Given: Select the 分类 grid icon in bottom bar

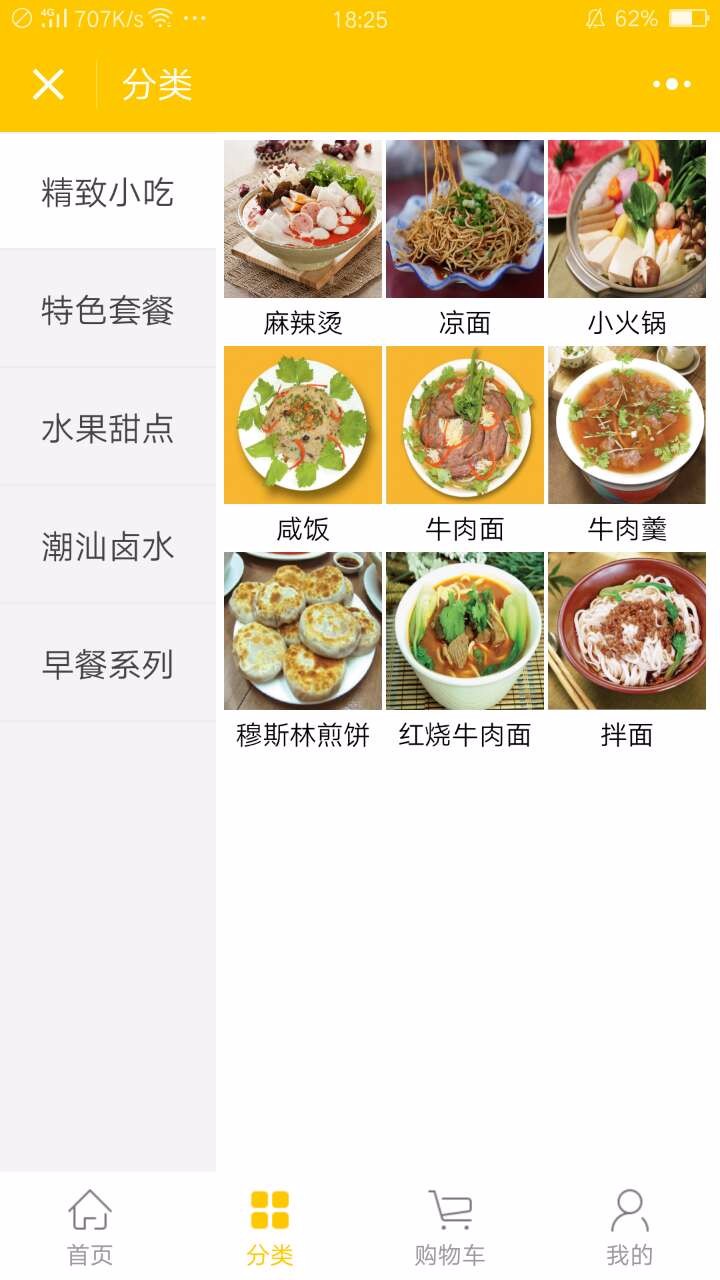Looking at the screenshot, I should [268, 1210].
